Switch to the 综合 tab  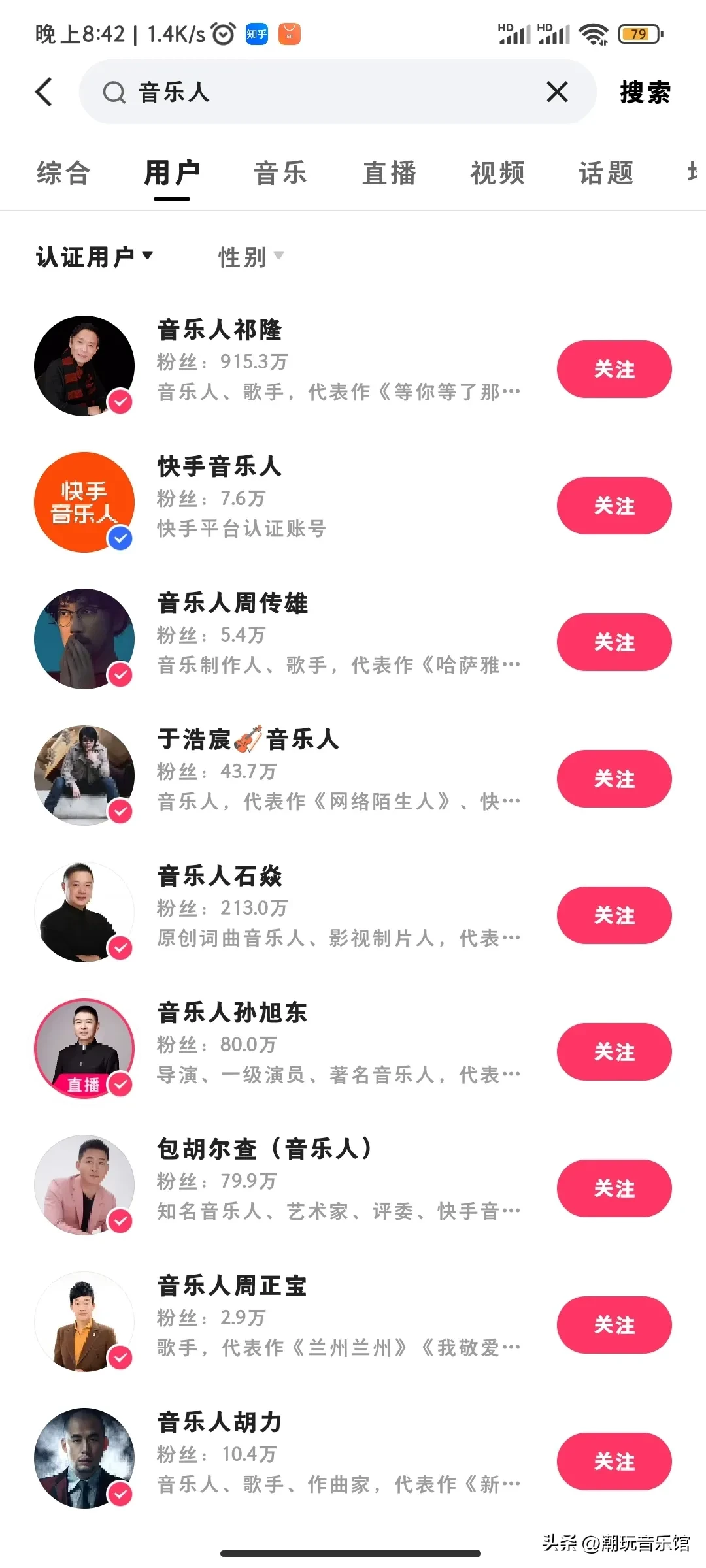point(63,173)
